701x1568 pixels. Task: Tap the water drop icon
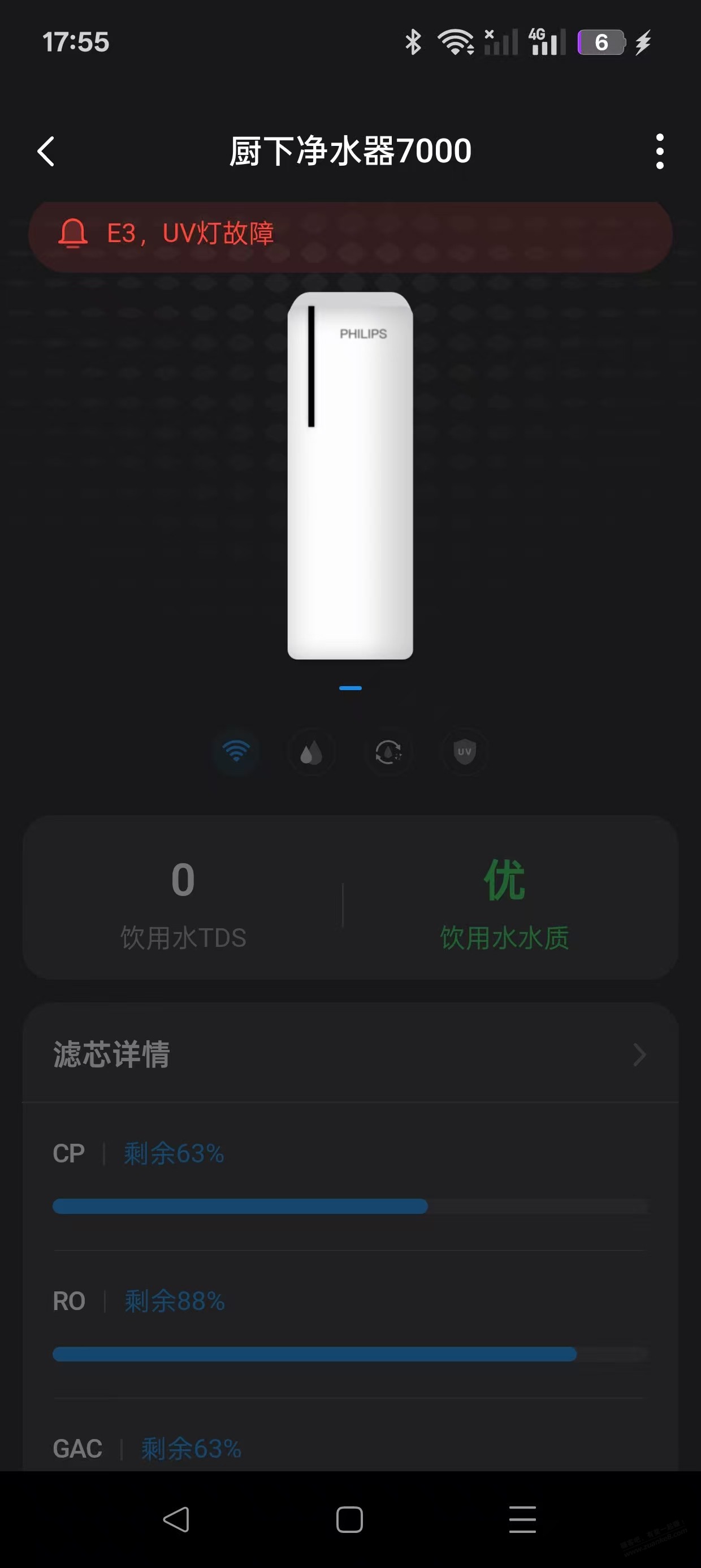(311, 752)
